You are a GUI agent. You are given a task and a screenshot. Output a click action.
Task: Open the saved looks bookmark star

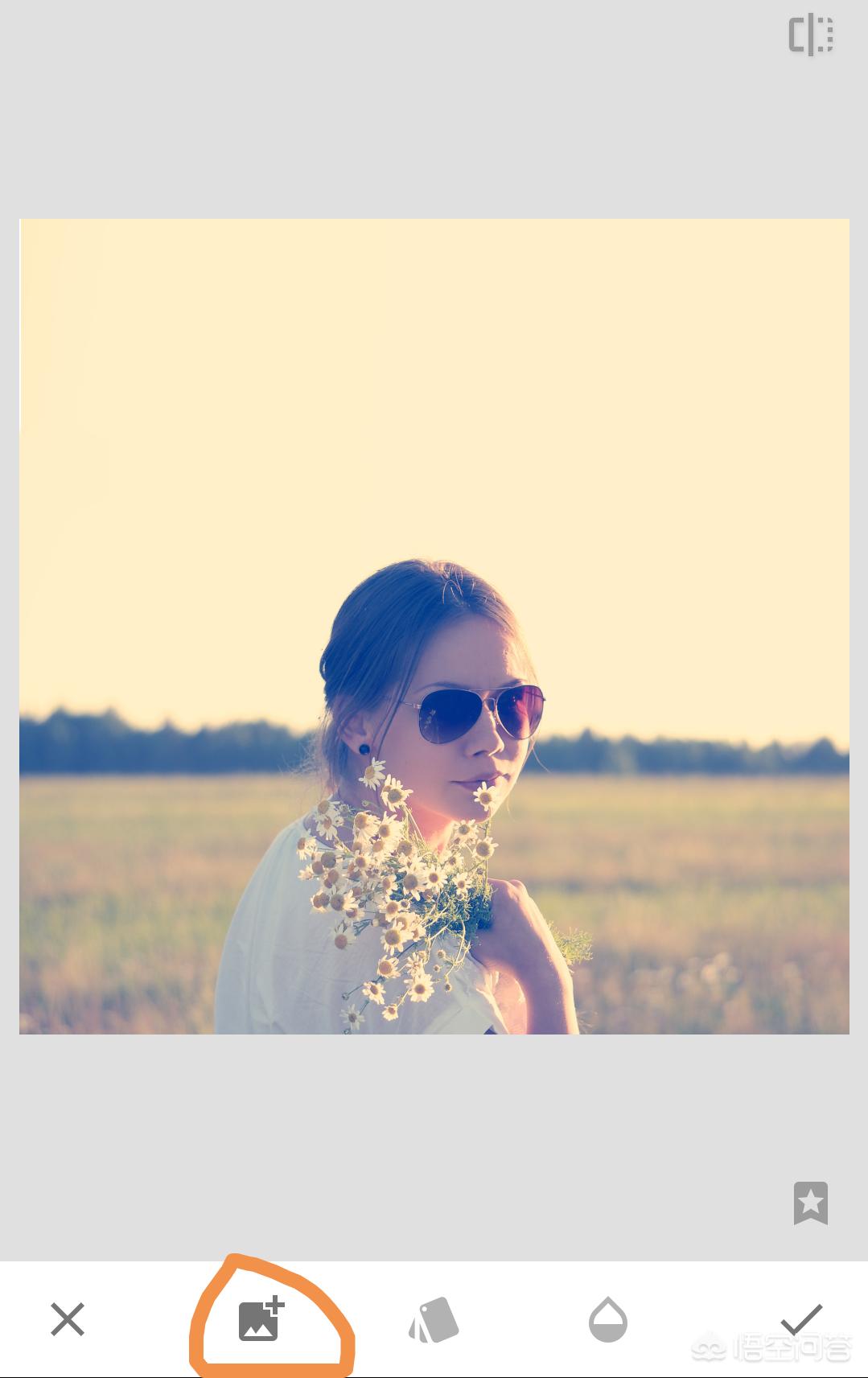810,1203
